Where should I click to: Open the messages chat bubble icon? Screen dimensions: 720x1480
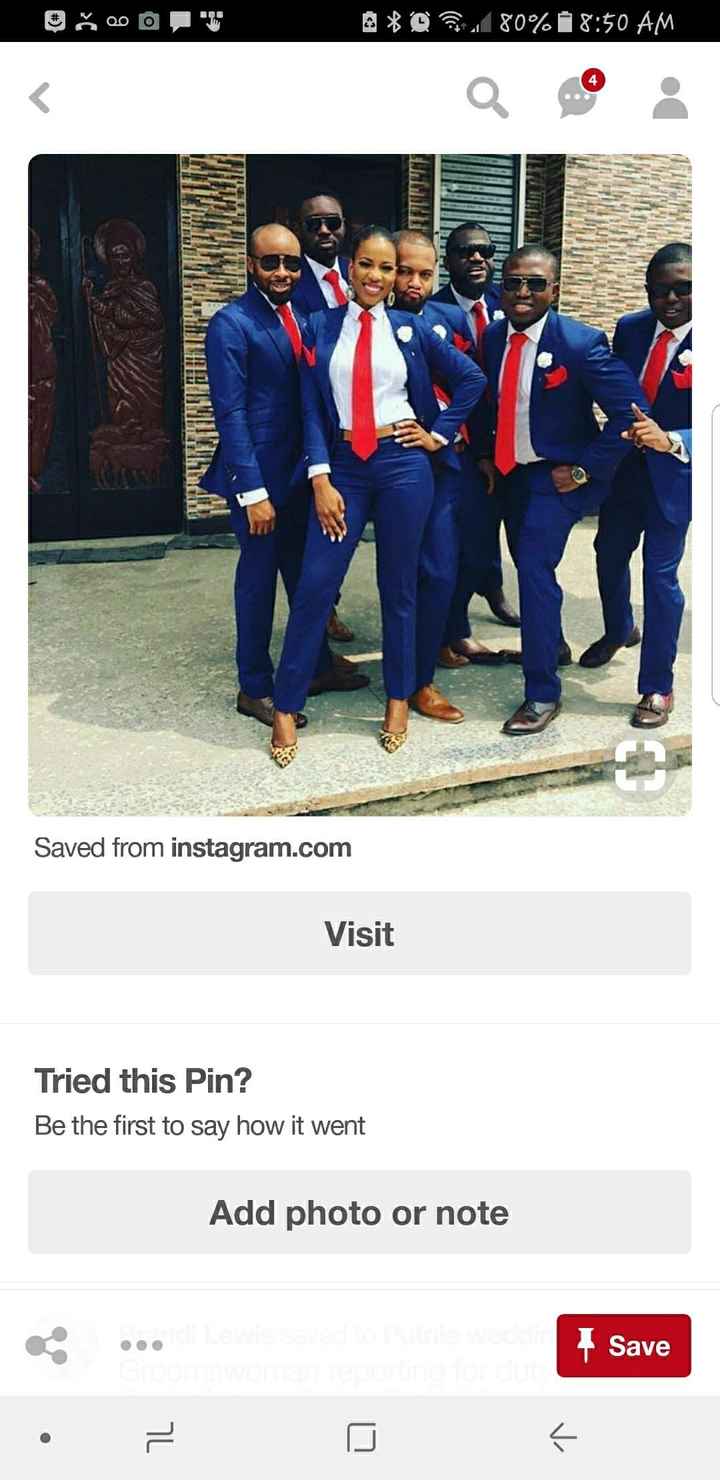(x=576, y=99)
